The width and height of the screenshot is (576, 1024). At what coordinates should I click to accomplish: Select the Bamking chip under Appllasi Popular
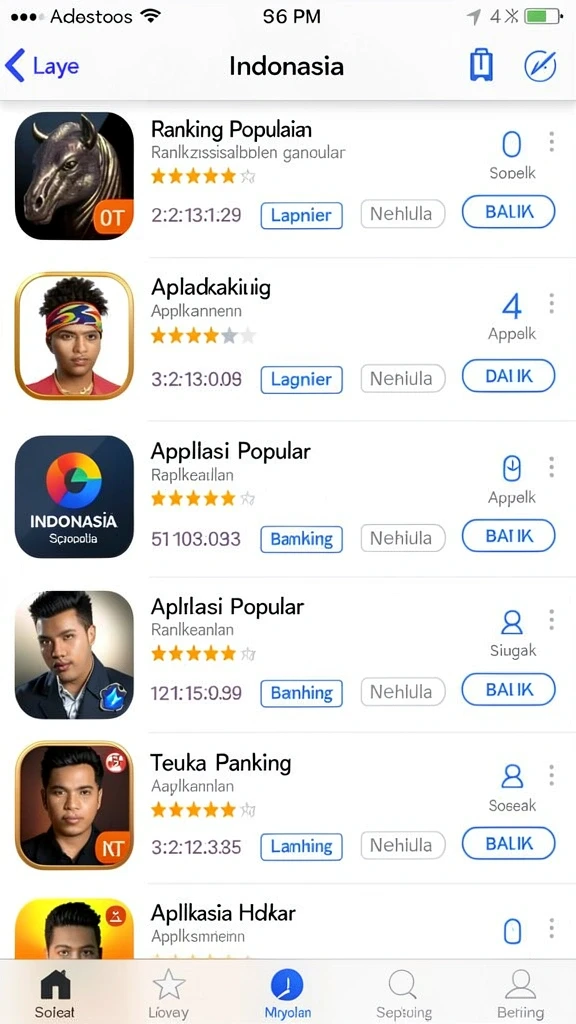click(x=302, y=539)
